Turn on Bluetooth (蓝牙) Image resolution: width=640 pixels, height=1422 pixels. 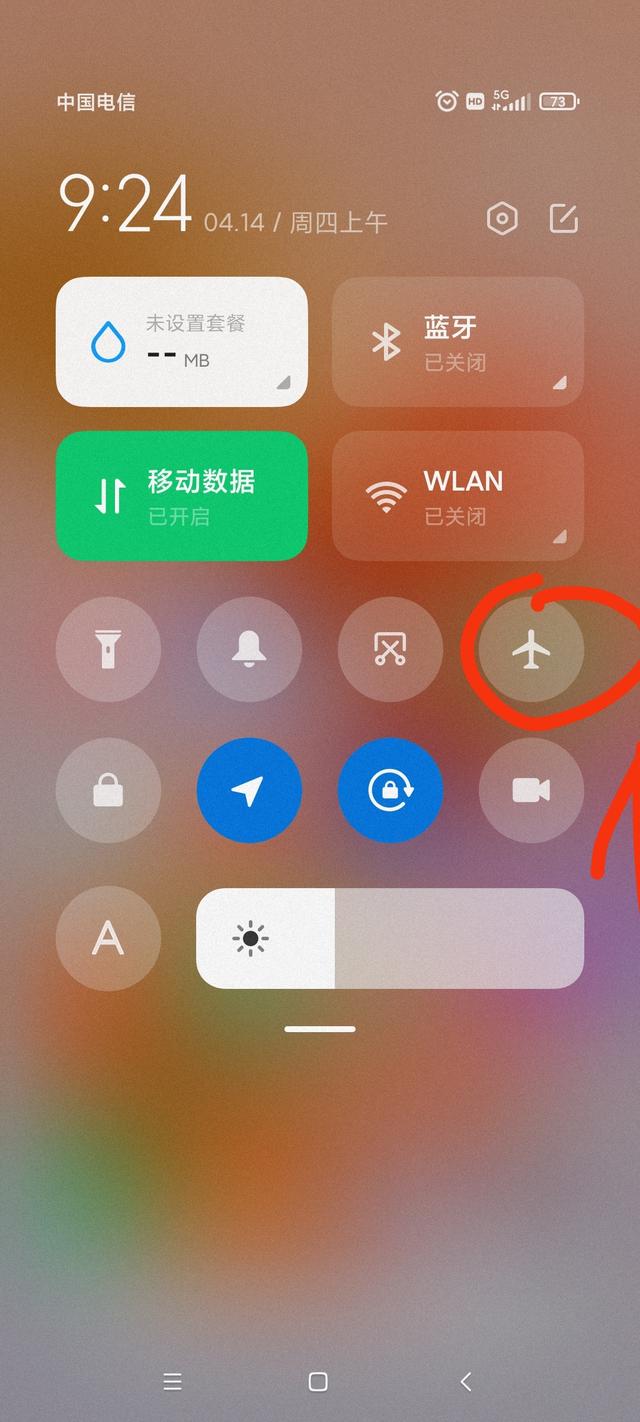tap(457, 342)
